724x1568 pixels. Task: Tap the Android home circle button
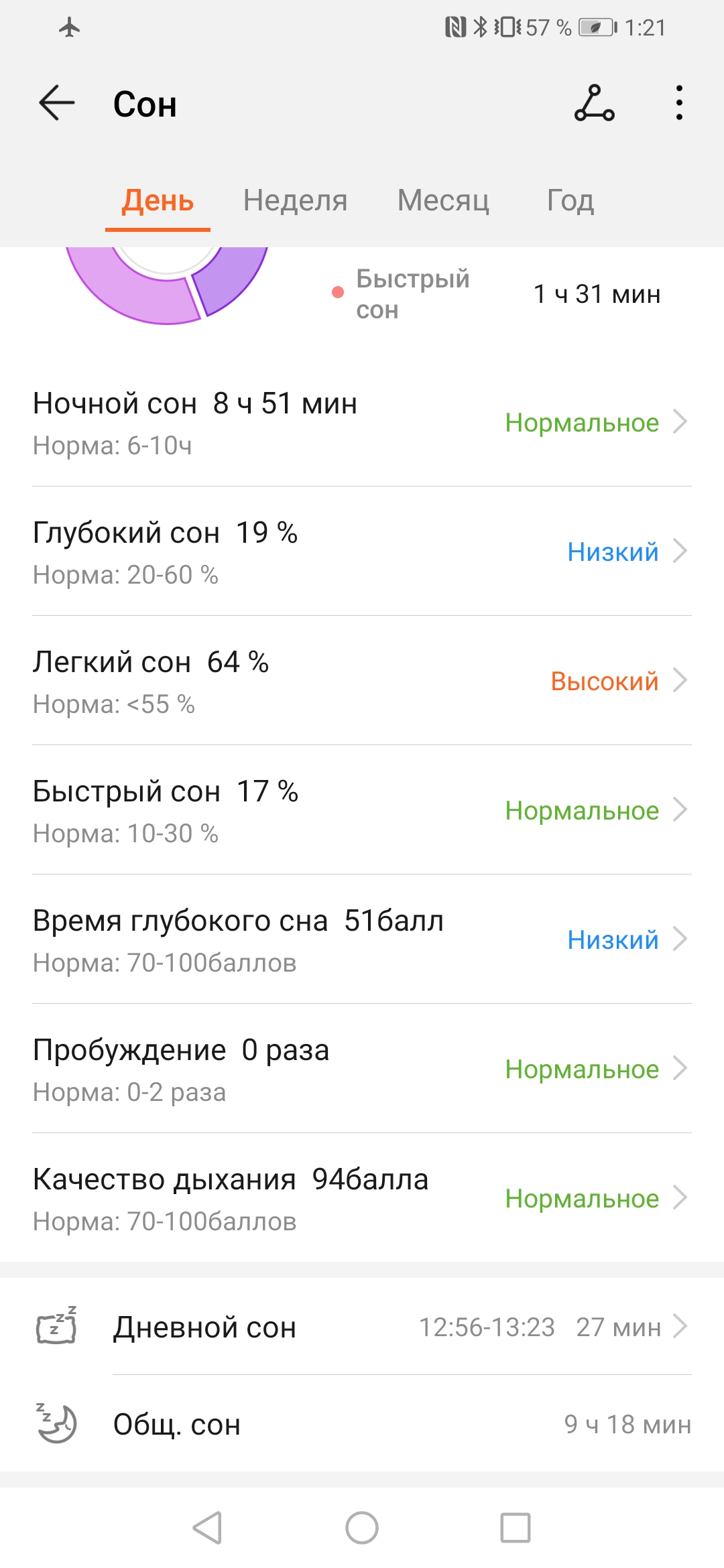pos(362,1526)
